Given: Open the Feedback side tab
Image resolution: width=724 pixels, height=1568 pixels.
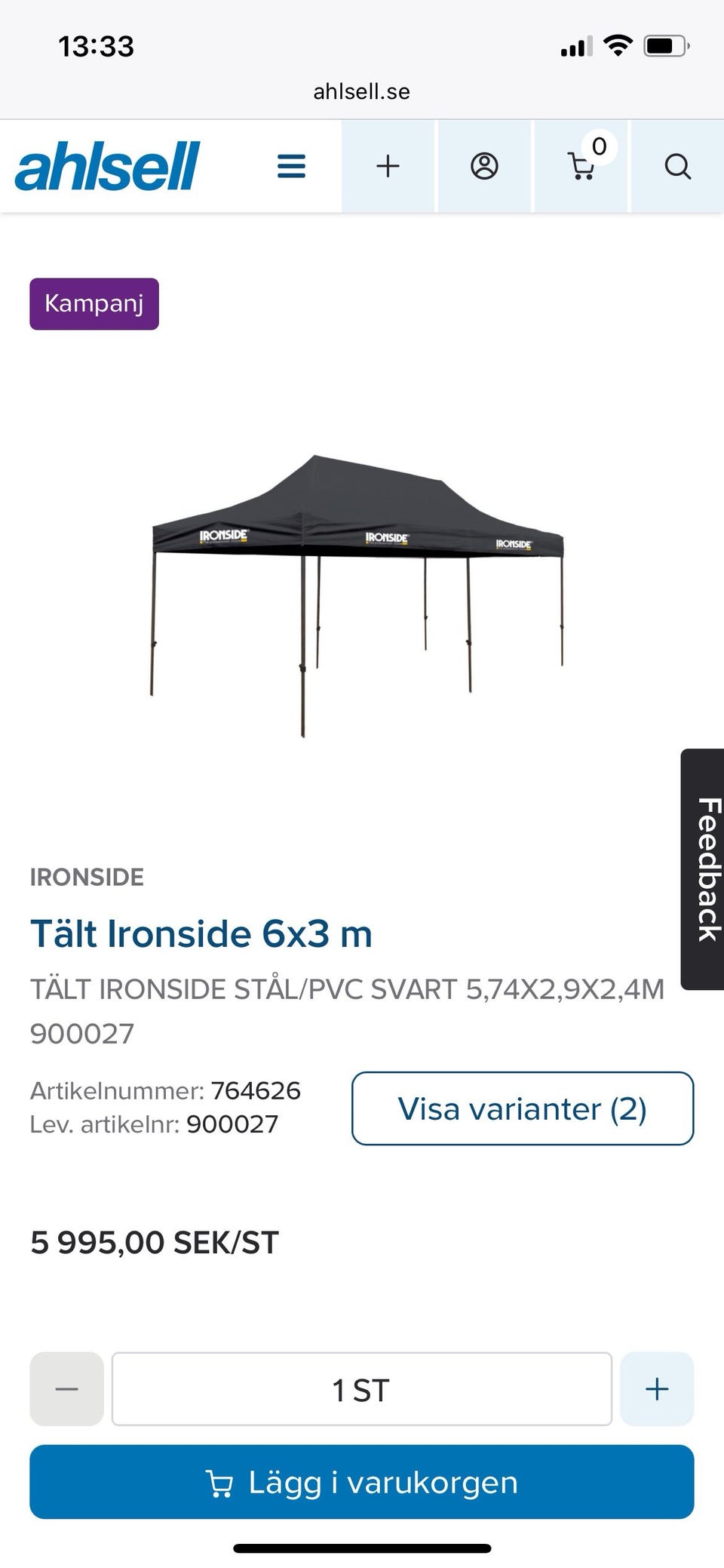Looking at the screenshot, I should 704,869.
